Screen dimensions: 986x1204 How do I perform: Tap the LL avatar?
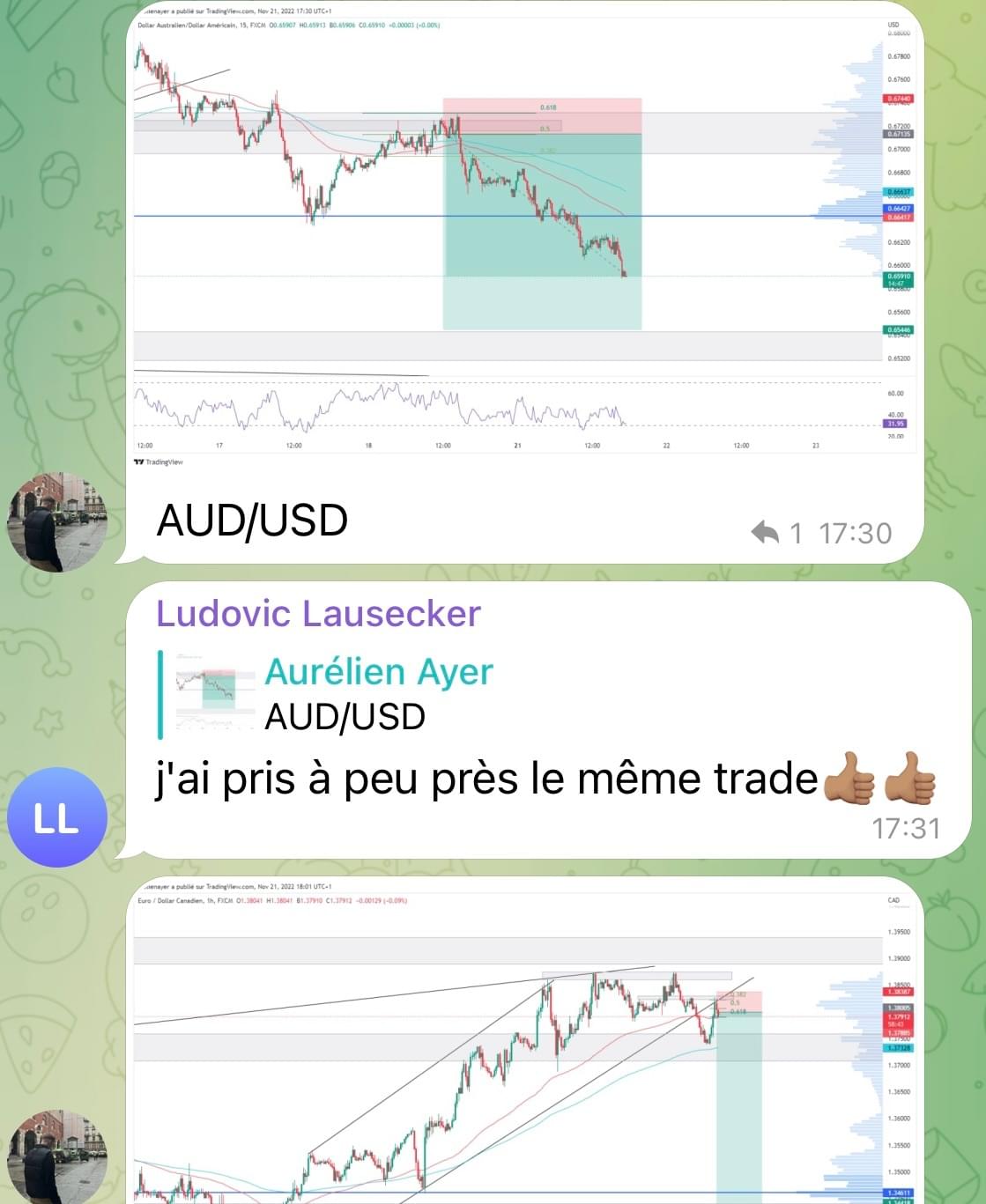tap(56, 817)
